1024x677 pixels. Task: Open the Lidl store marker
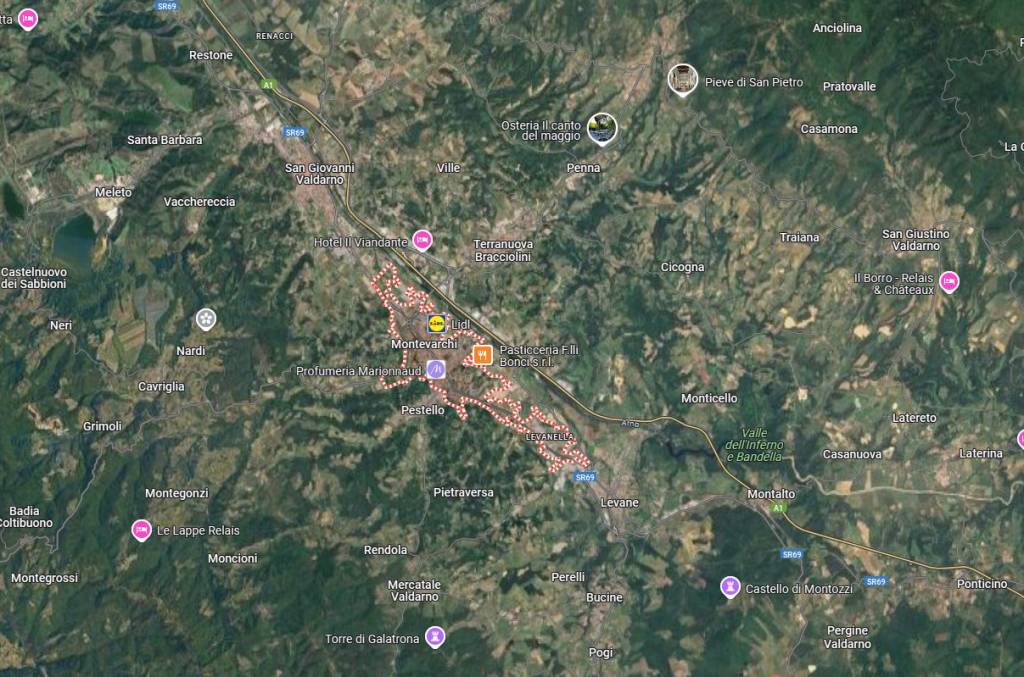pos(436,323)
